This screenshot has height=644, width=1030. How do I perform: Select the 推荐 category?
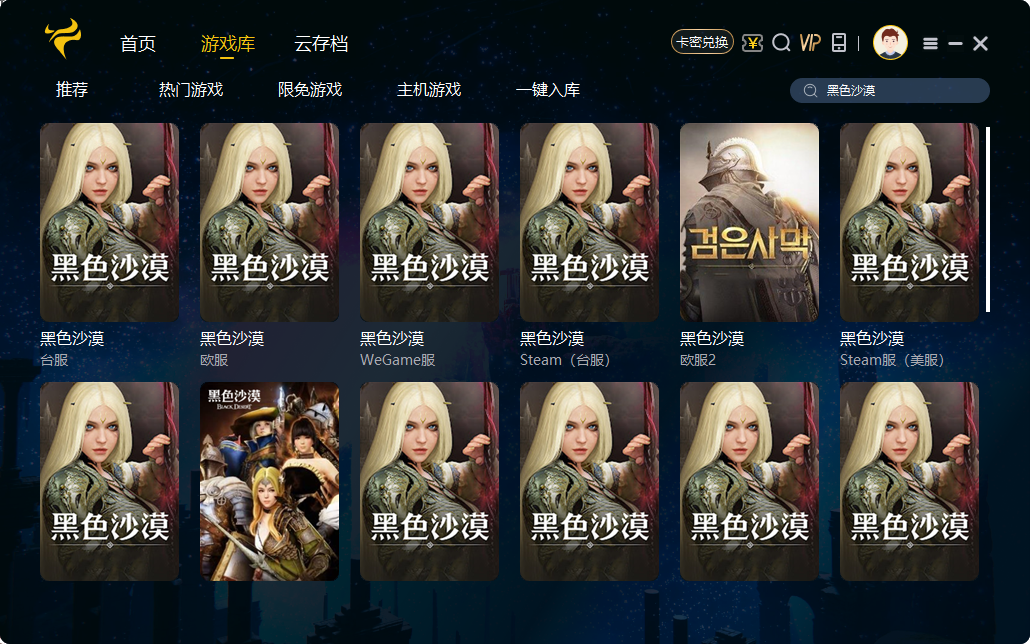72,90
